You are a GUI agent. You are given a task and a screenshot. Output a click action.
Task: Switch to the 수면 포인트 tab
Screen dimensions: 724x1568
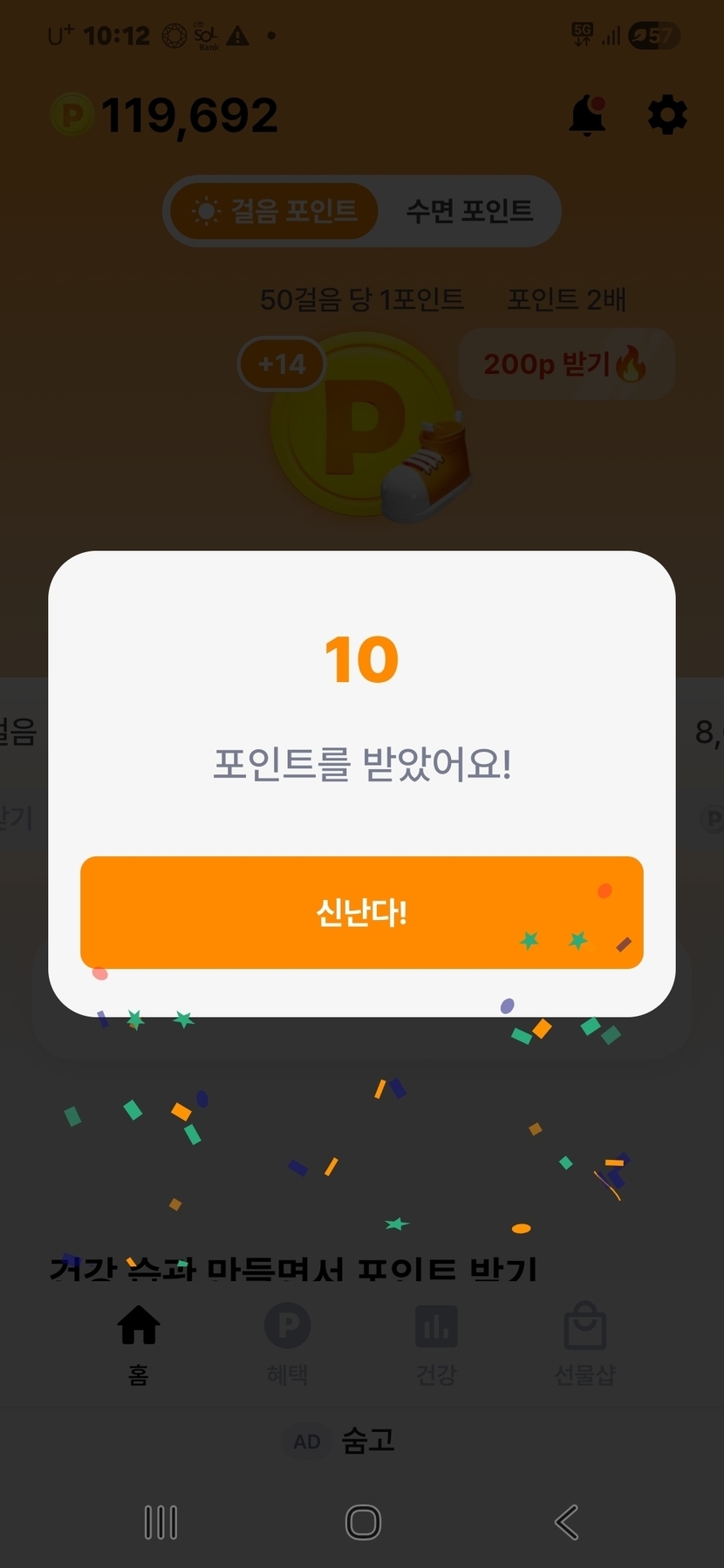tap(469, 211)
